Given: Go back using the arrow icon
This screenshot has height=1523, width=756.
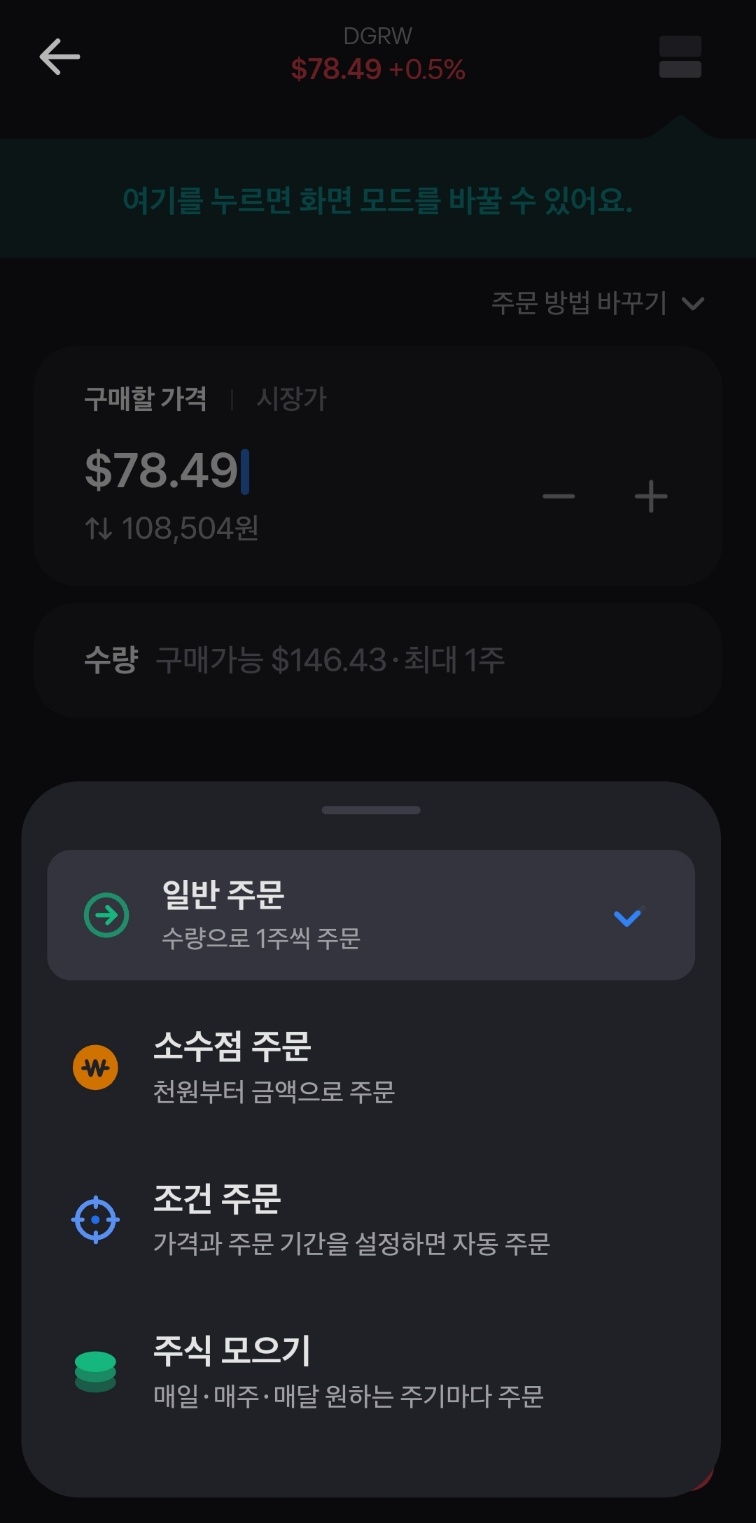Looking at the screenshot, I should pos(59,57).
